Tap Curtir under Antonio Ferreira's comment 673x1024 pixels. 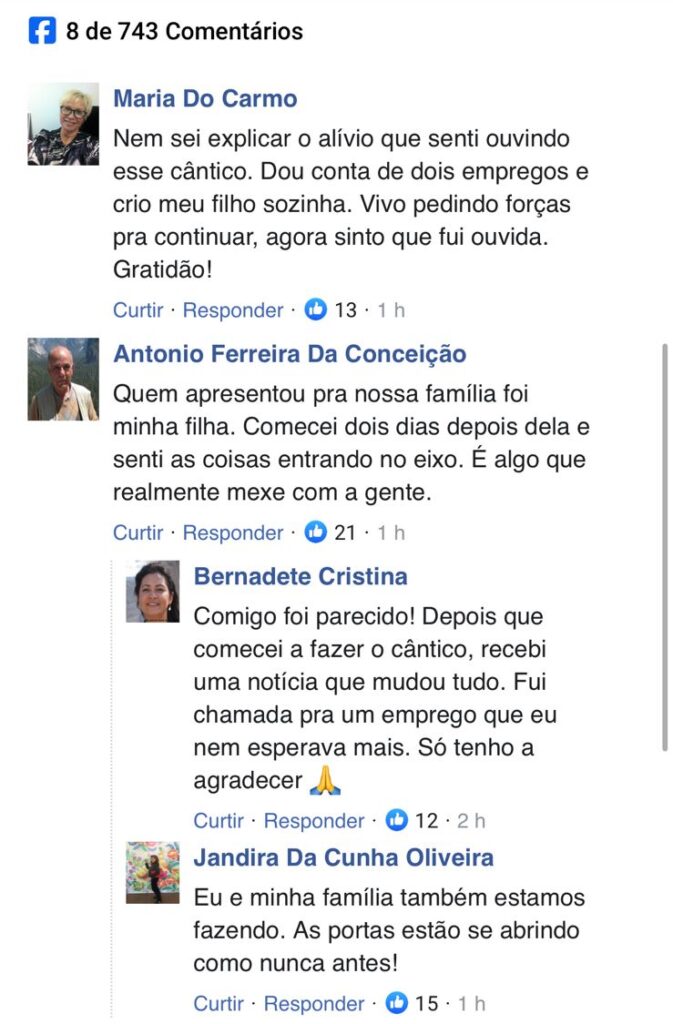click(138, 533)
